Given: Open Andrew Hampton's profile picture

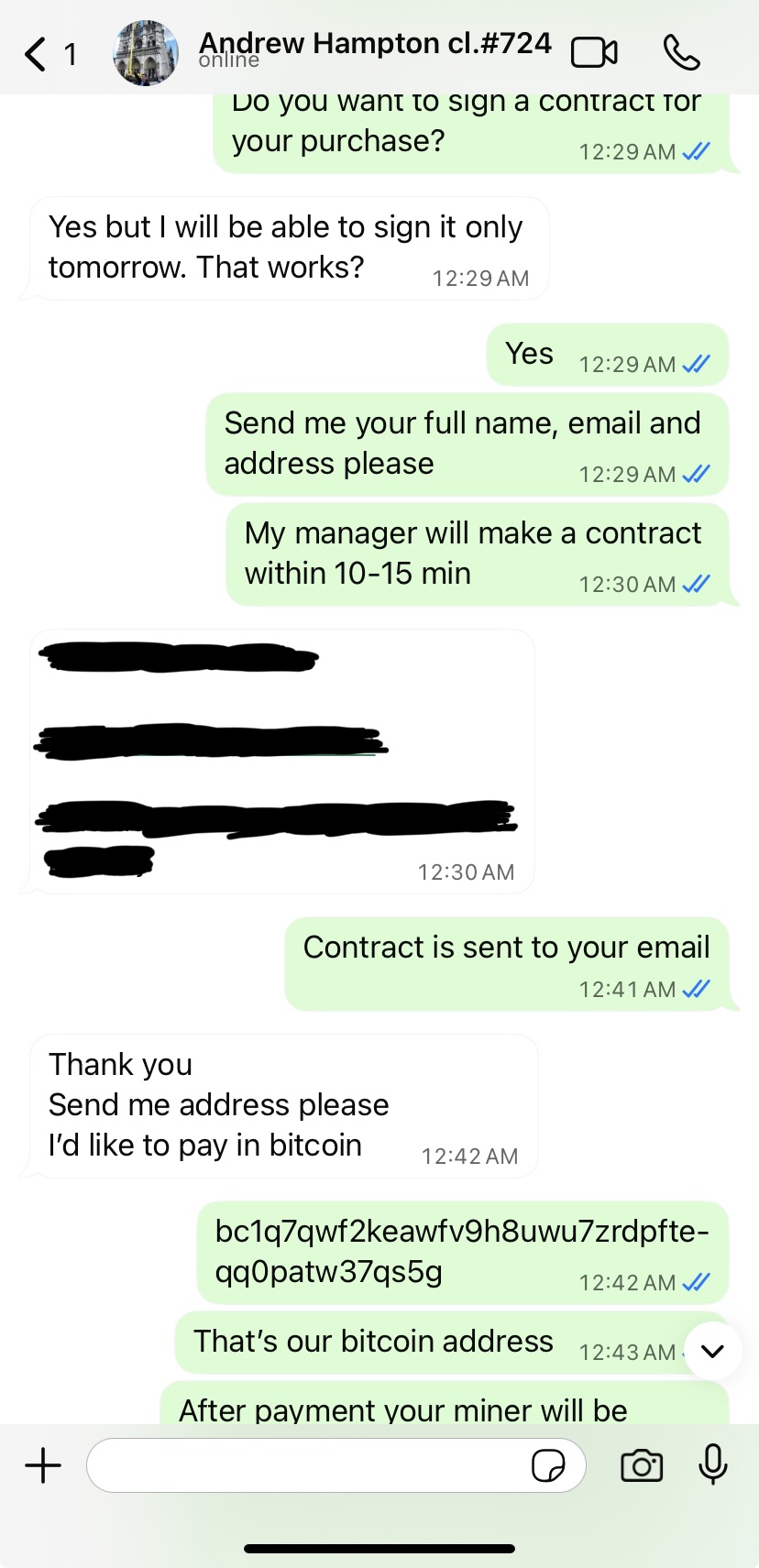Looking at the screenshot, I should click(x=146, y=53).
